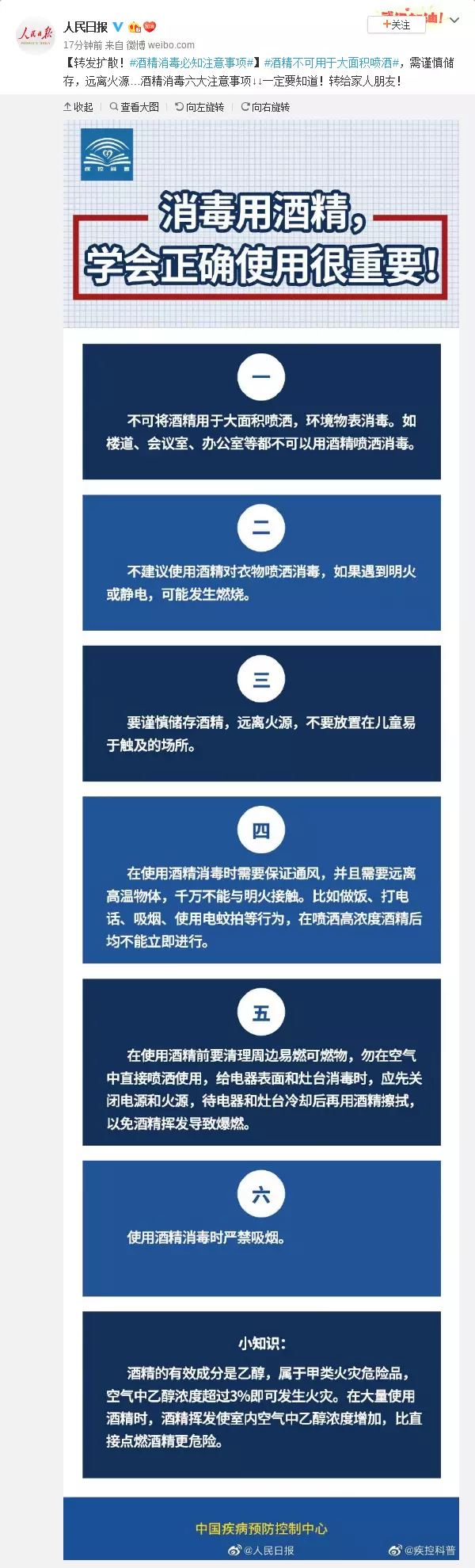Open 人民日报 profile avatar
475x1568 pixels.
pyautogui.click(x=35, y=35)
